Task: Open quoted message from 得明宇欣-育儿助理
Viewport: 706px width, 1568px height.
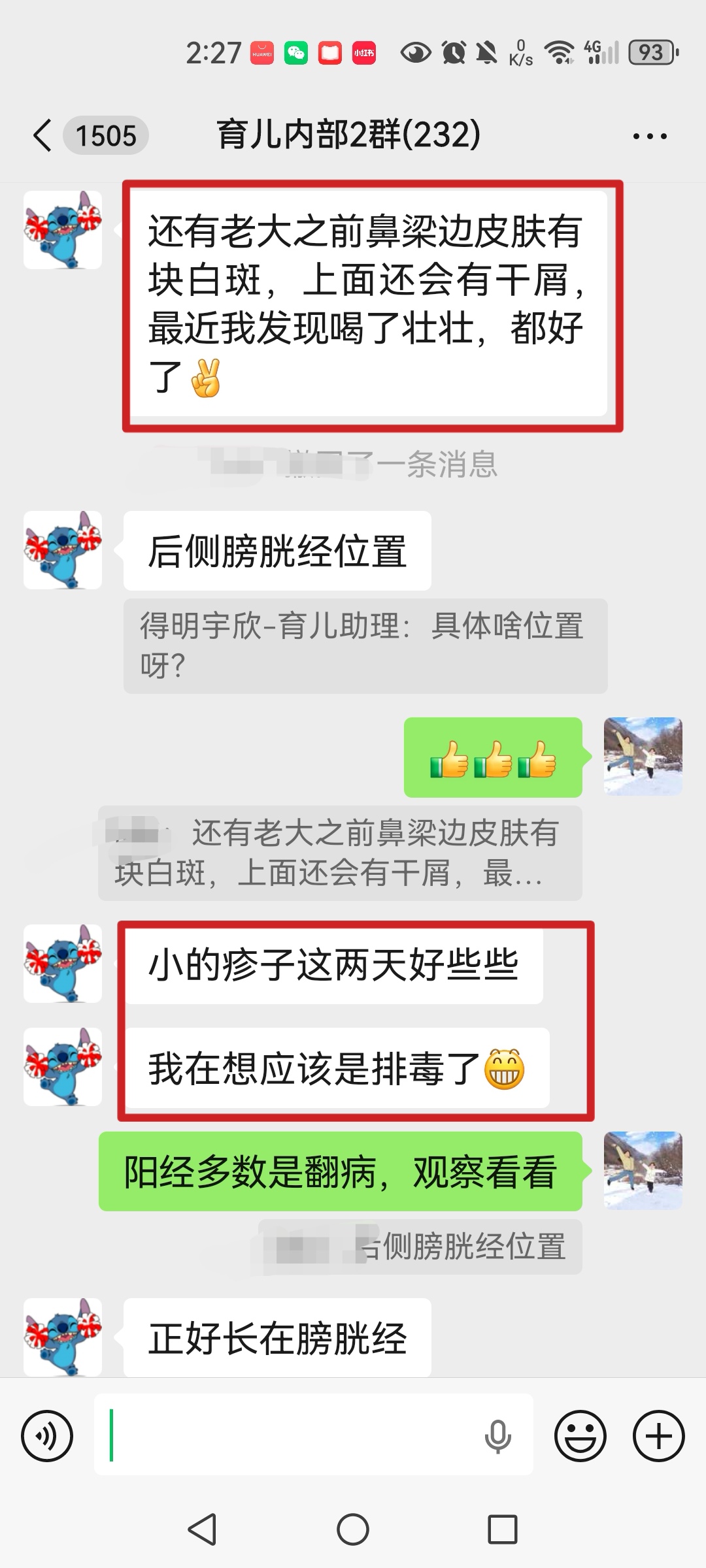Action: pos(365,645)
